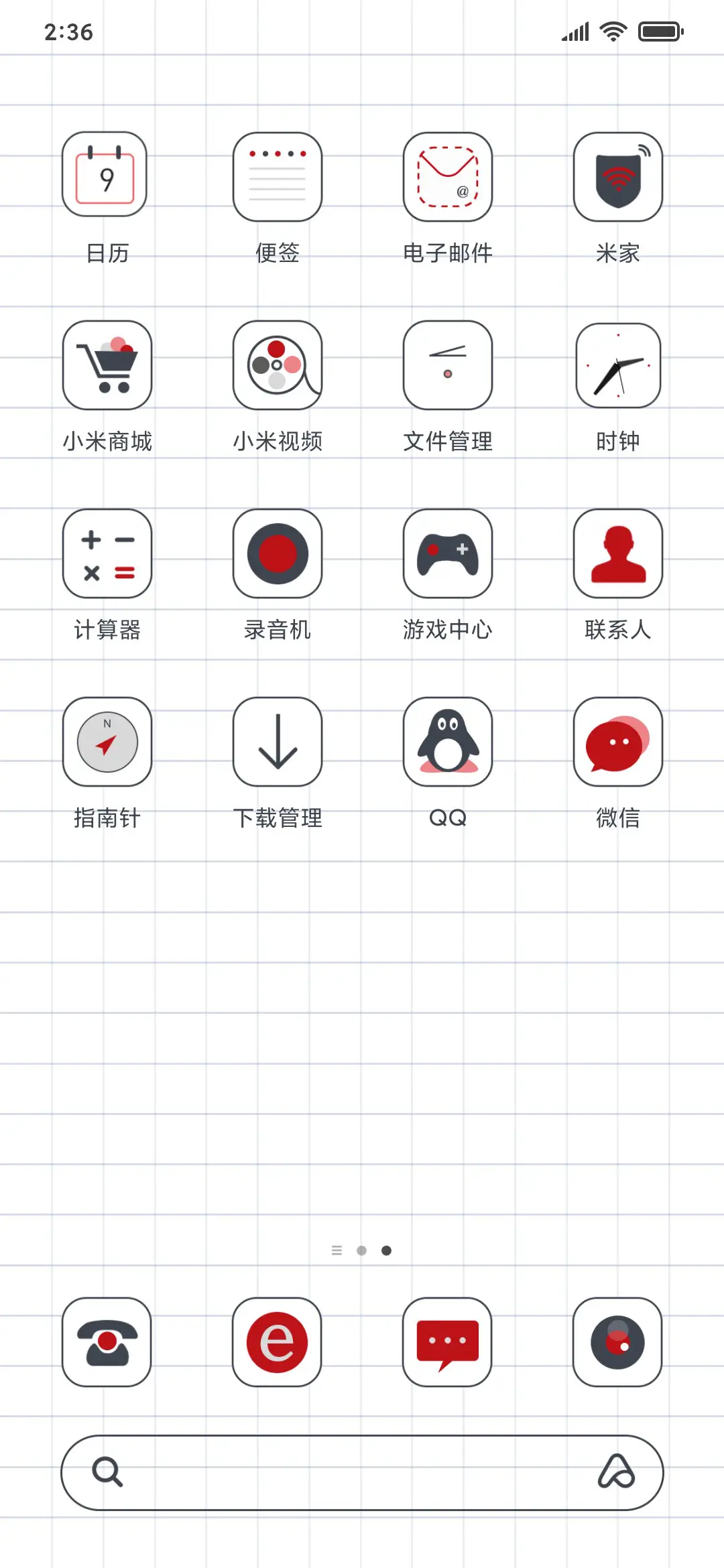Open the 时钟 clock app
The width and height of the screenshot is (724, 1568).
pyautogui.click(x=617, y=365)
